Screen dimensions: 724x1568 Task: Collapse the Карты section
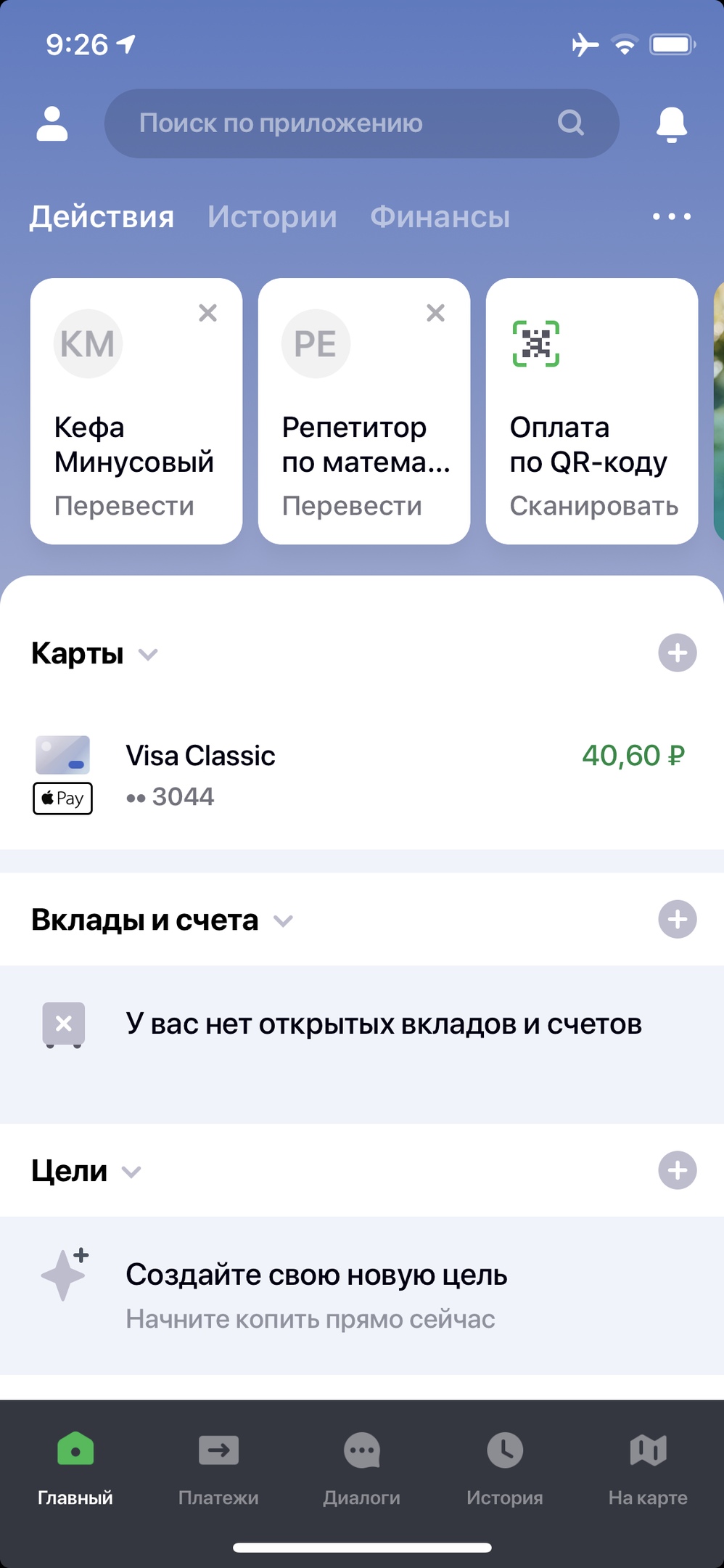pos(148,654)
